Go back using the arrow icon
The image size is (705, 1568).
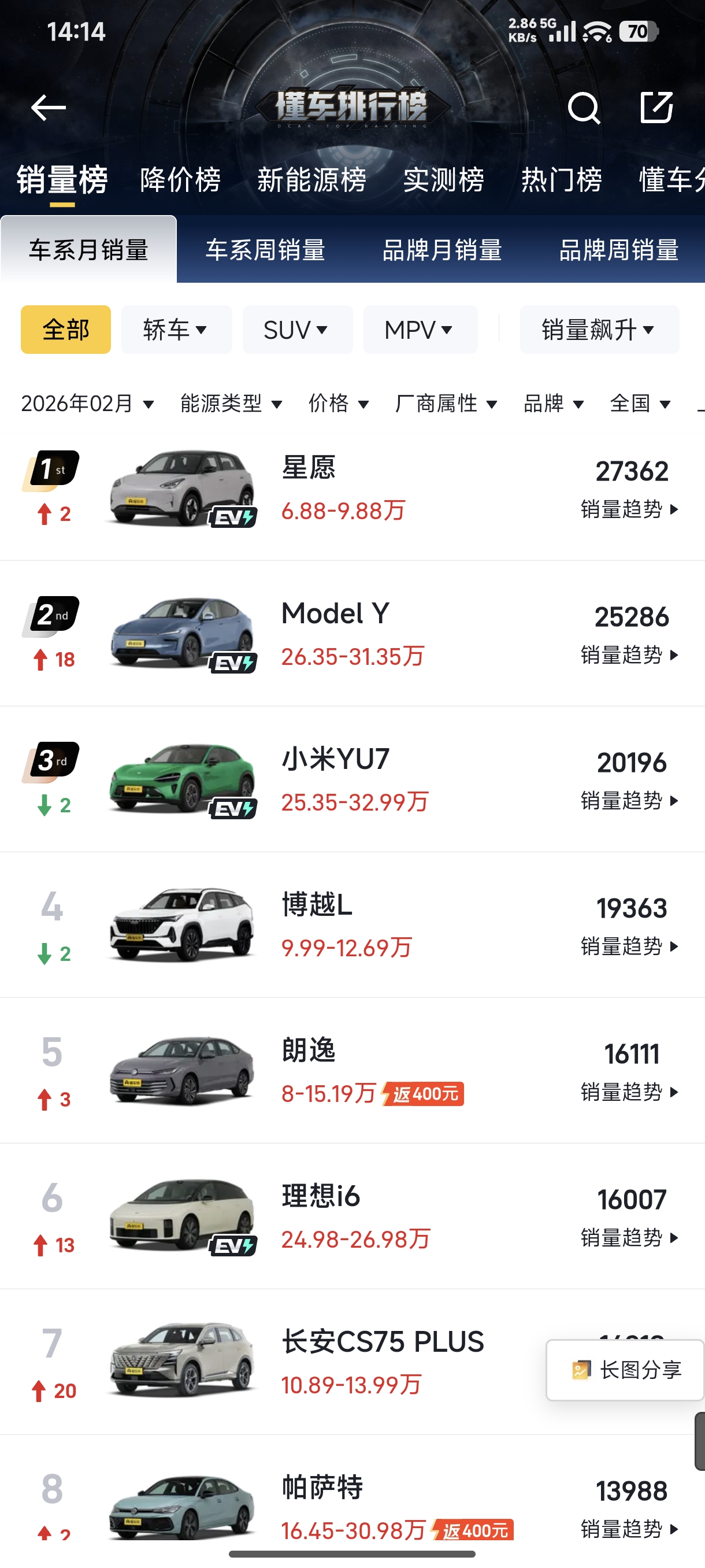pos(49,107)
